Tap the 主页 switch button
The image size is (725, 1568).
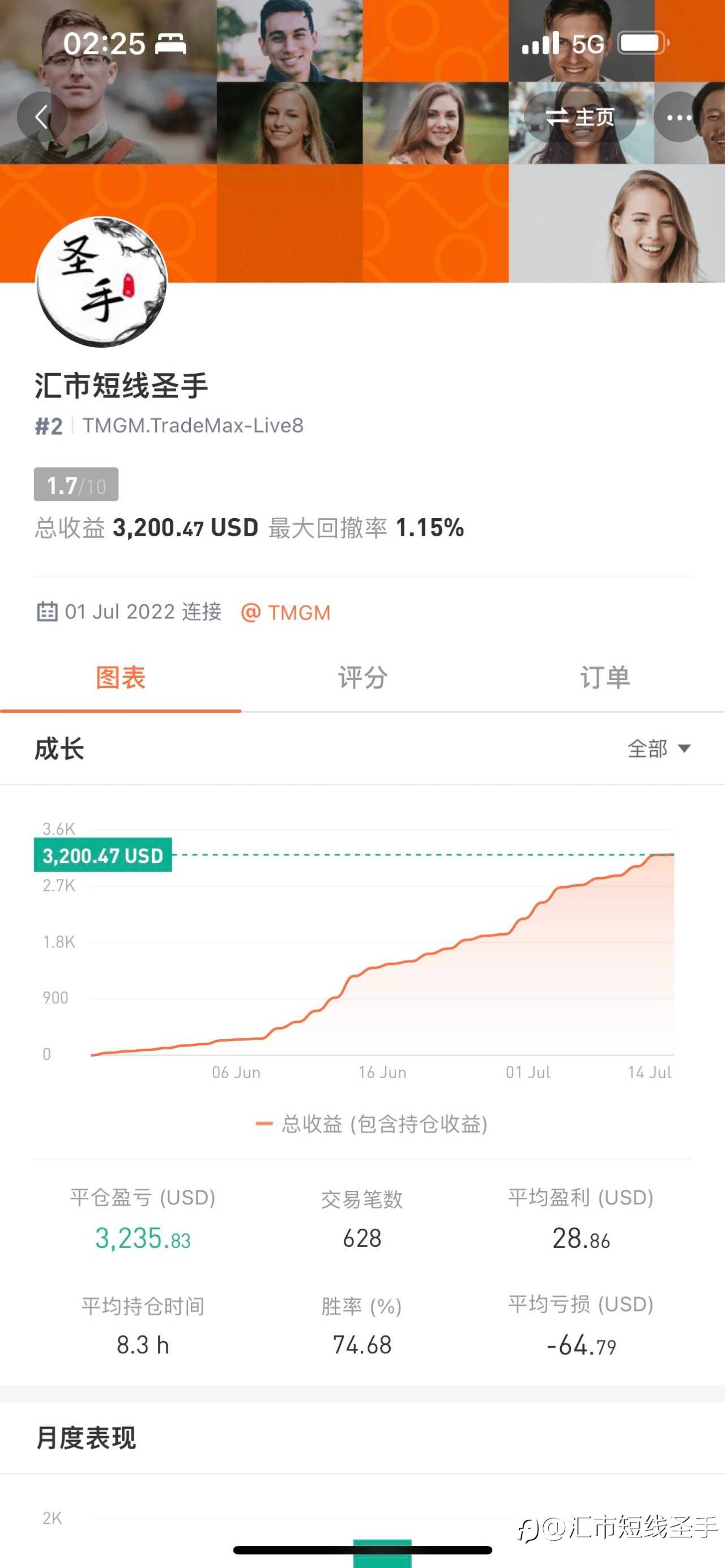[x=580, y=116]
